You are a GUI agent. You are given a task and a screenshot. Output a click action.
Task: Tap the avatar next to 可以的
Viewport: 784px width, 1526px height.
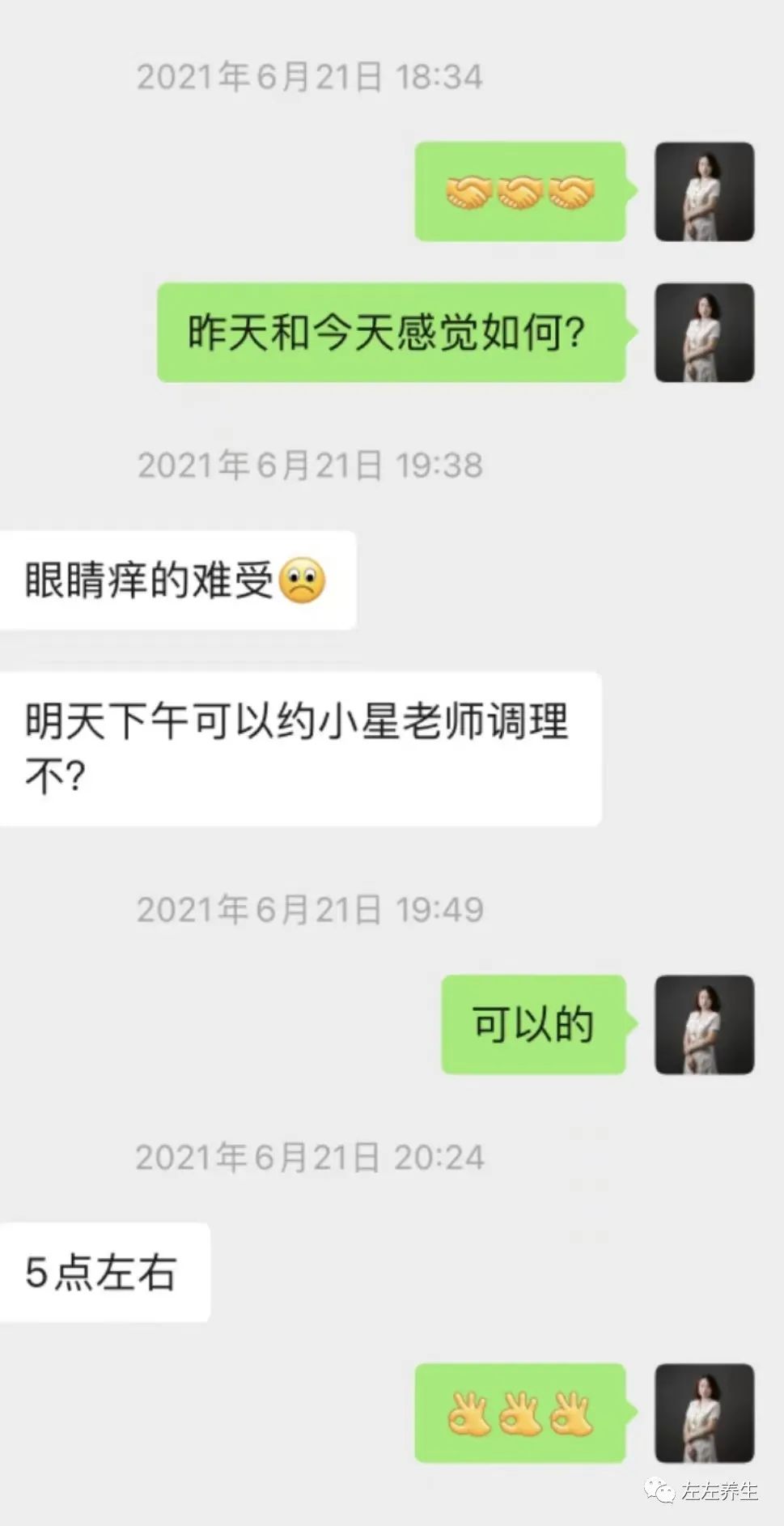705,1027
